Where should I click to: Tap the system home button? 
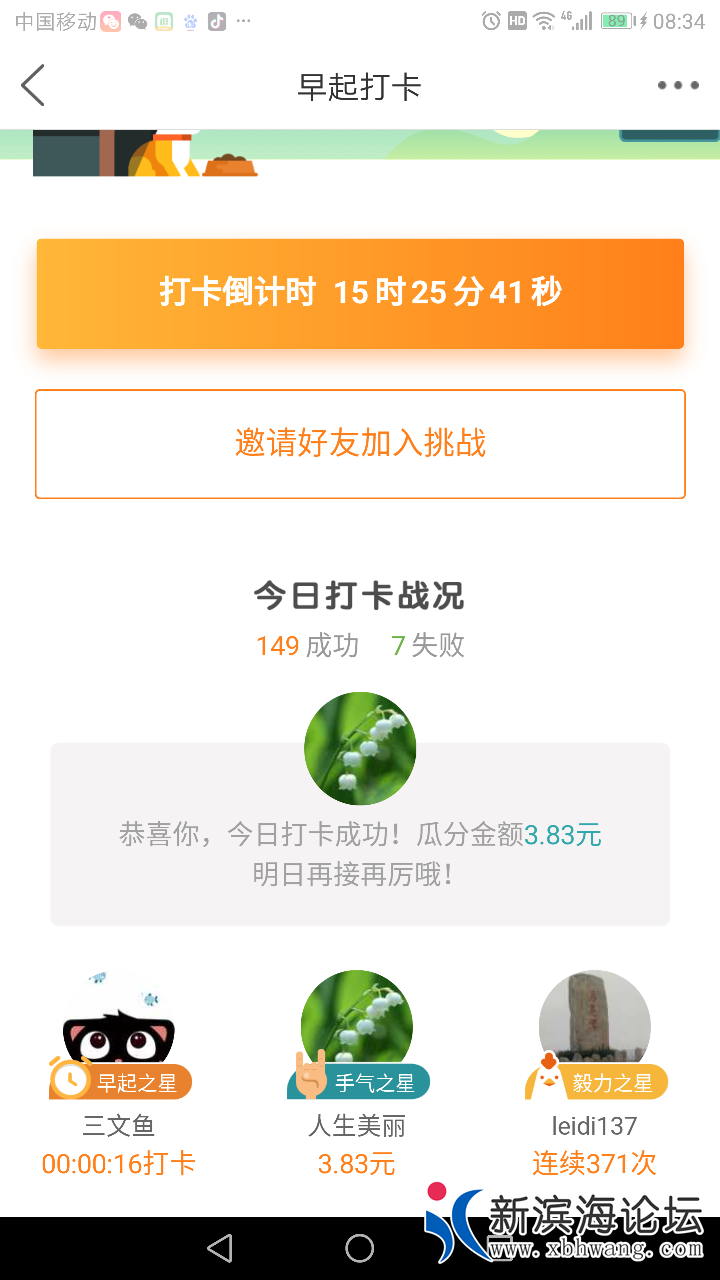360,1247
